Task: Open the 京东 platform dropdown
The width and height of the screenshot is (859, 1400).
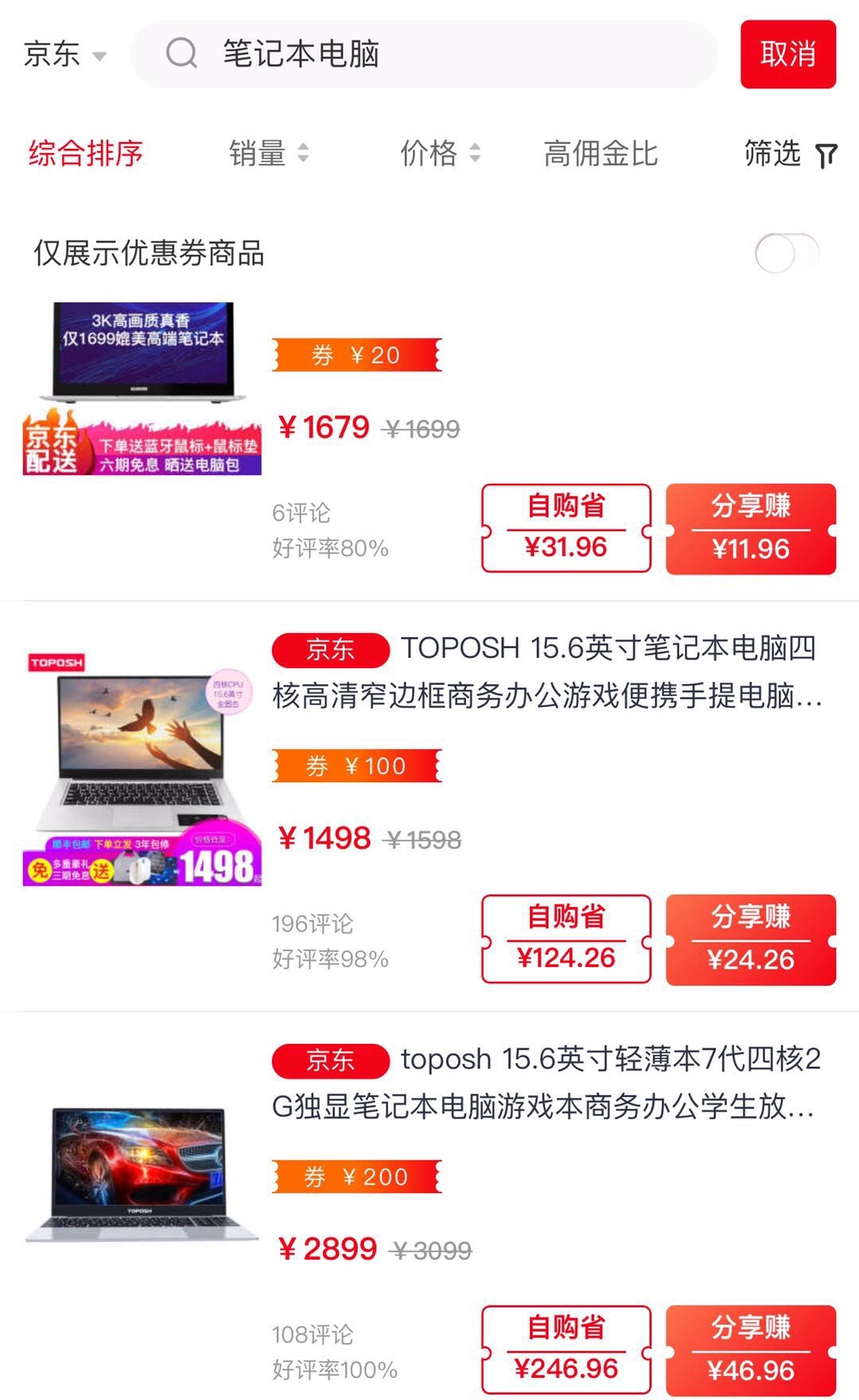Action: pos(64,55)
